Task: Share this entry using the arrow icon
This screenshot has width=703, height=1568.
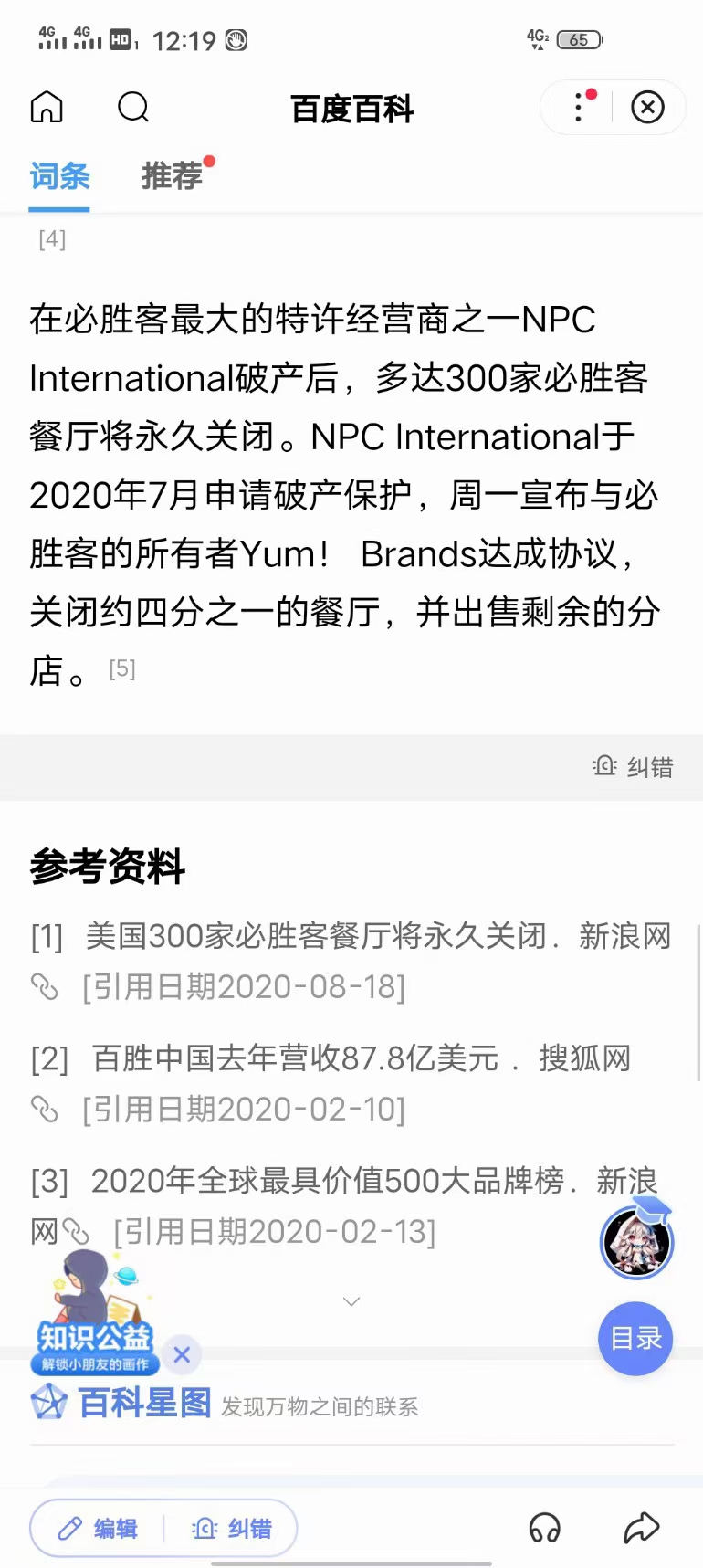Action: pyautogui.click(x=641, y=1528)
